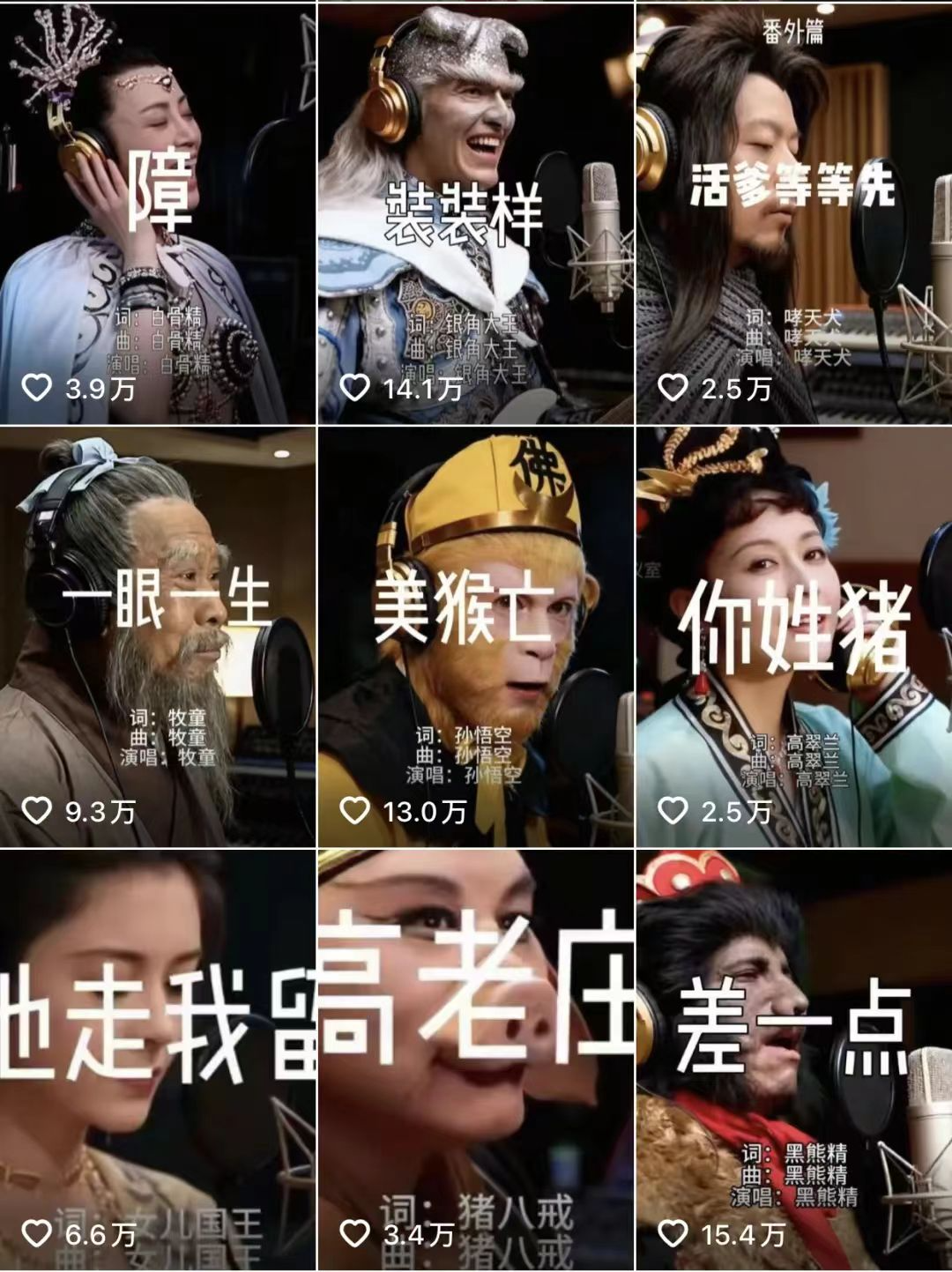Play the 银角大王 video captioned 装装样
This screenshot has height=1272, width=952.
click(475, 212)
